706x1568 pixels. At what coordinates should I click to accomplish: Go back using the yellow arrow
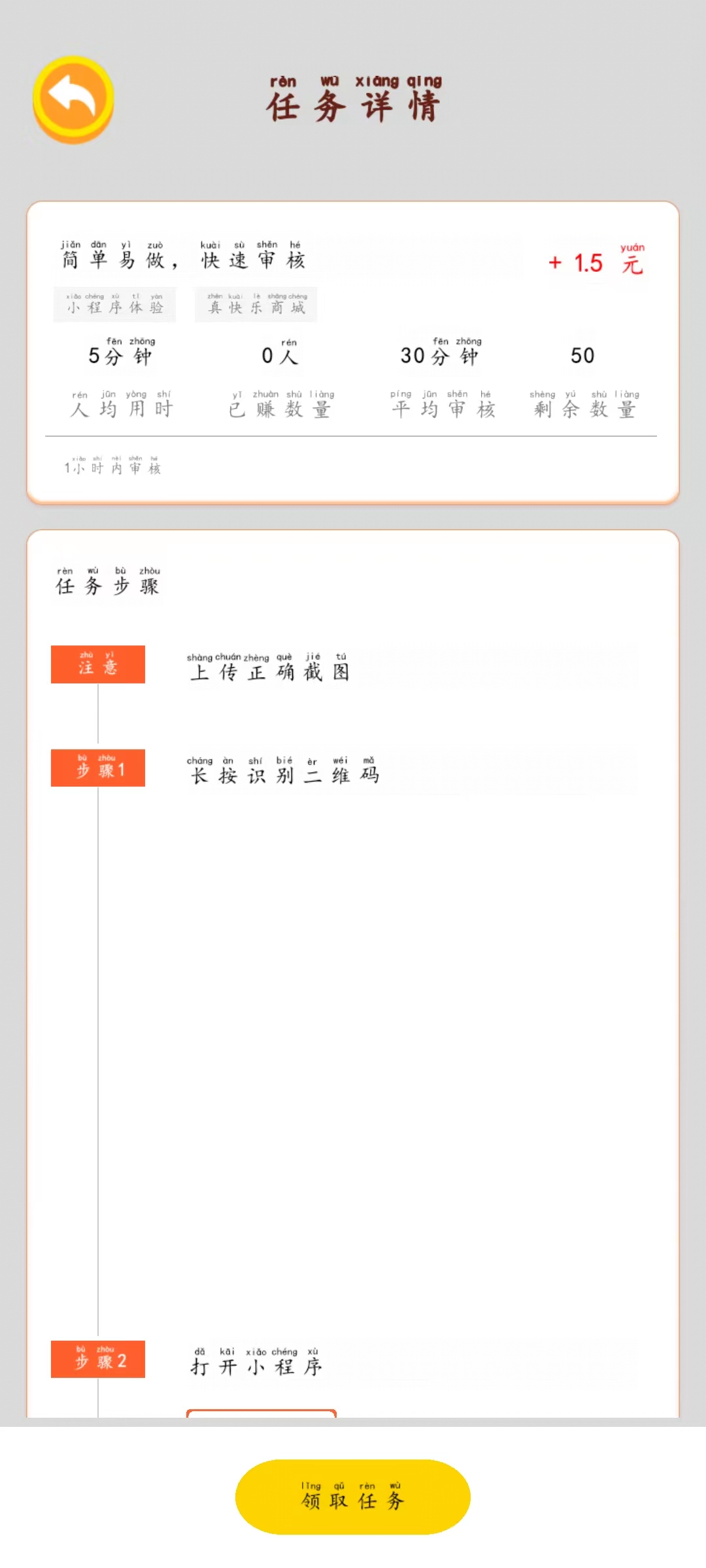click(x=73, y=99)
